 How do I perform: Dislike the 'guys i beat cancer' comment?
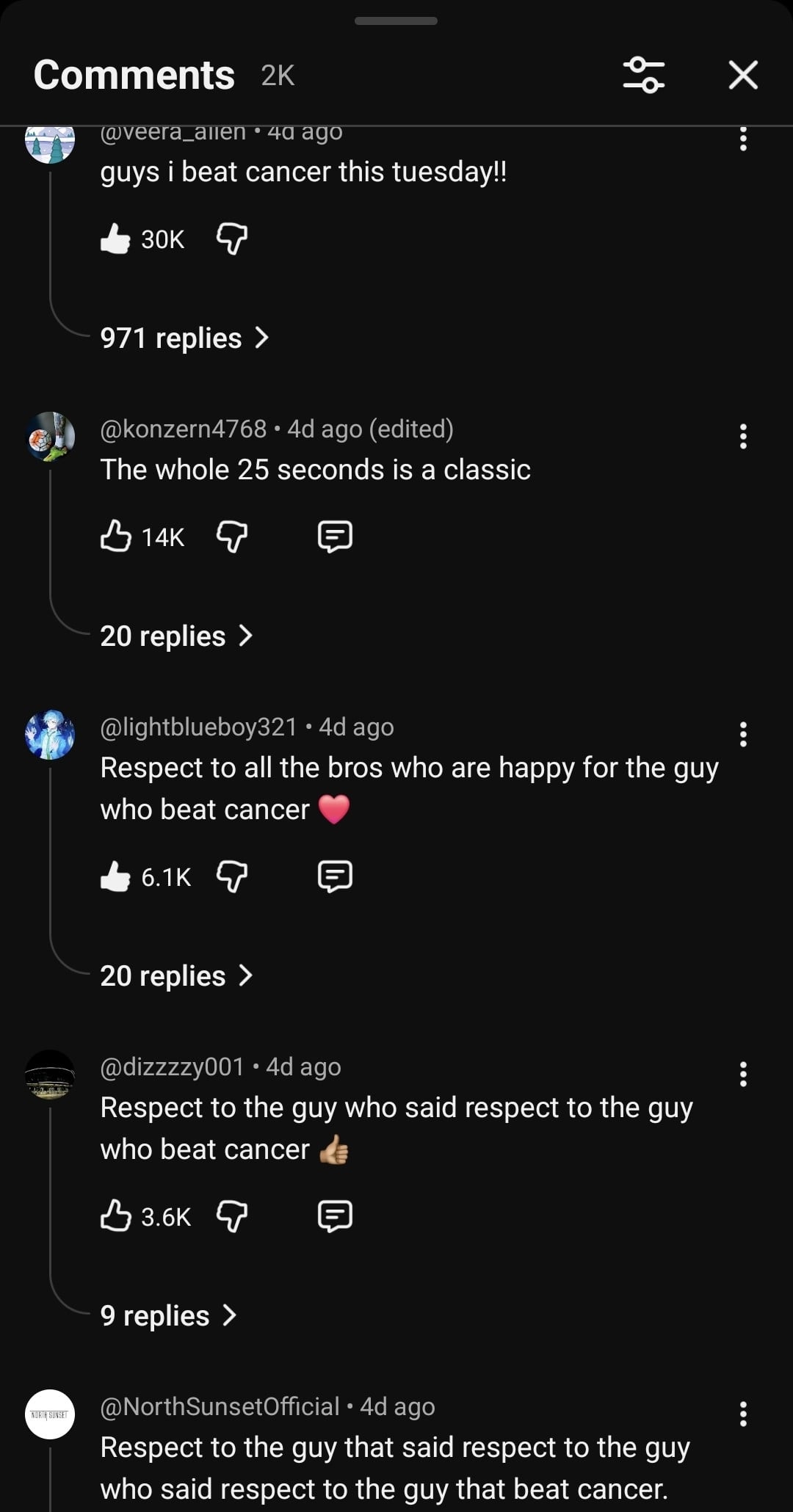point(232,239)
